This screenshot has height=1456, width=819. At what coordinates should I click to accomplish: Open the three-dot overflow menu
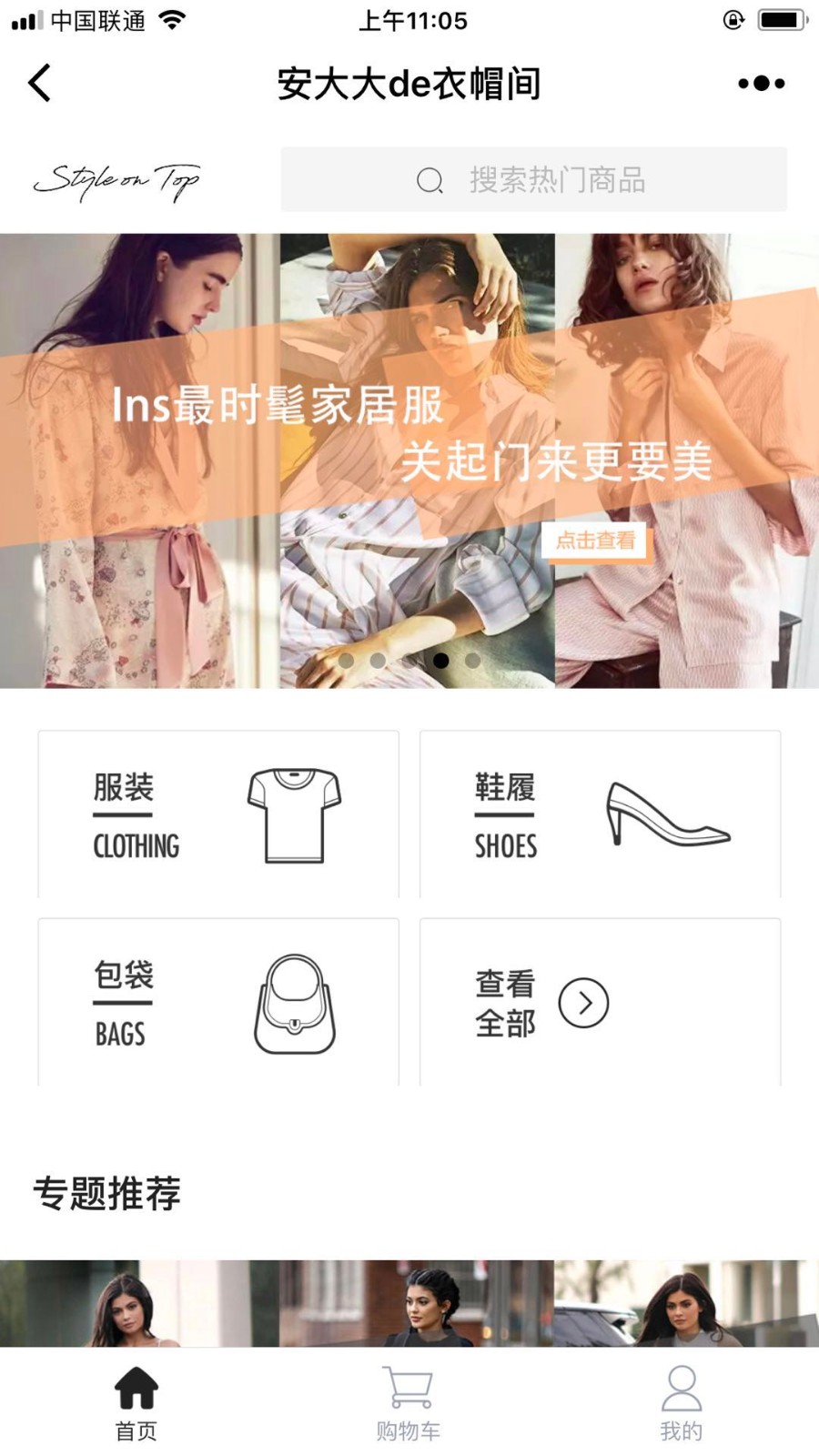click(x=761, y=83)
